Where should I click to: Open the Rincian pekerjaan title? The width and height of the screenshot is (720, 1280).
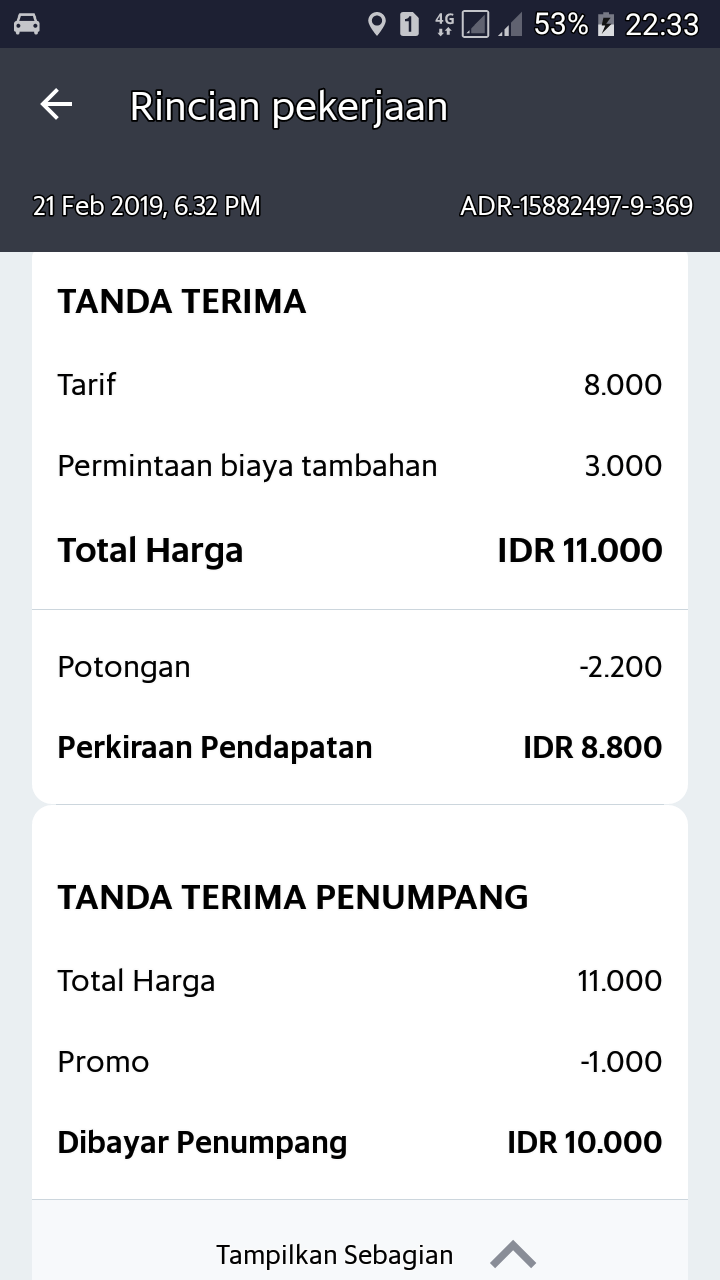point(286,105)
